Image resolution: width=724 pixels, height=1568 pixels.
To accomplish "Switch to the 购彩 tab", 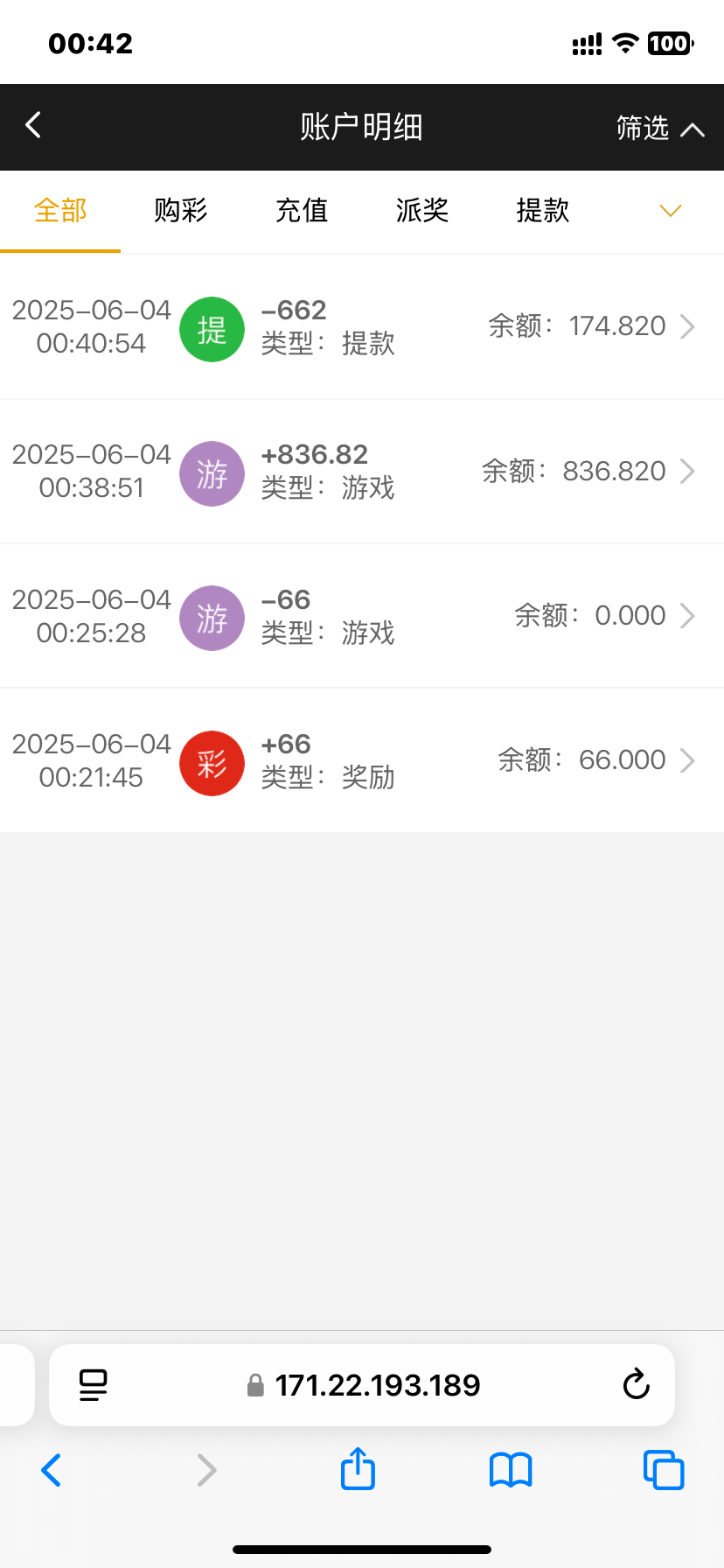I will pos(181,211).
